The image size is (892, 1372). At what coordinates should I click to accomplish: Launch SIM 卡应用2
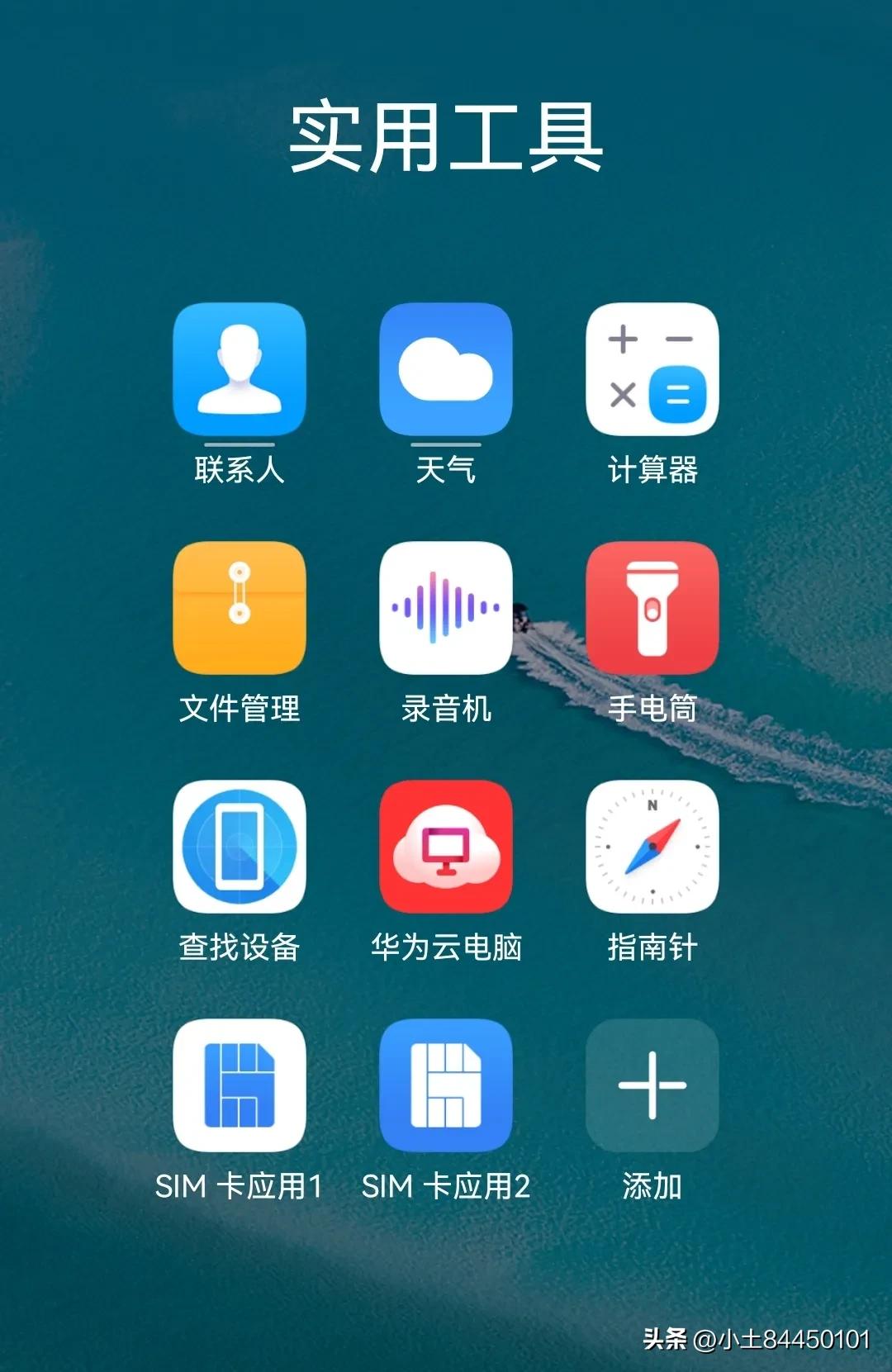pyautogui.click(x=444, y=1086)
